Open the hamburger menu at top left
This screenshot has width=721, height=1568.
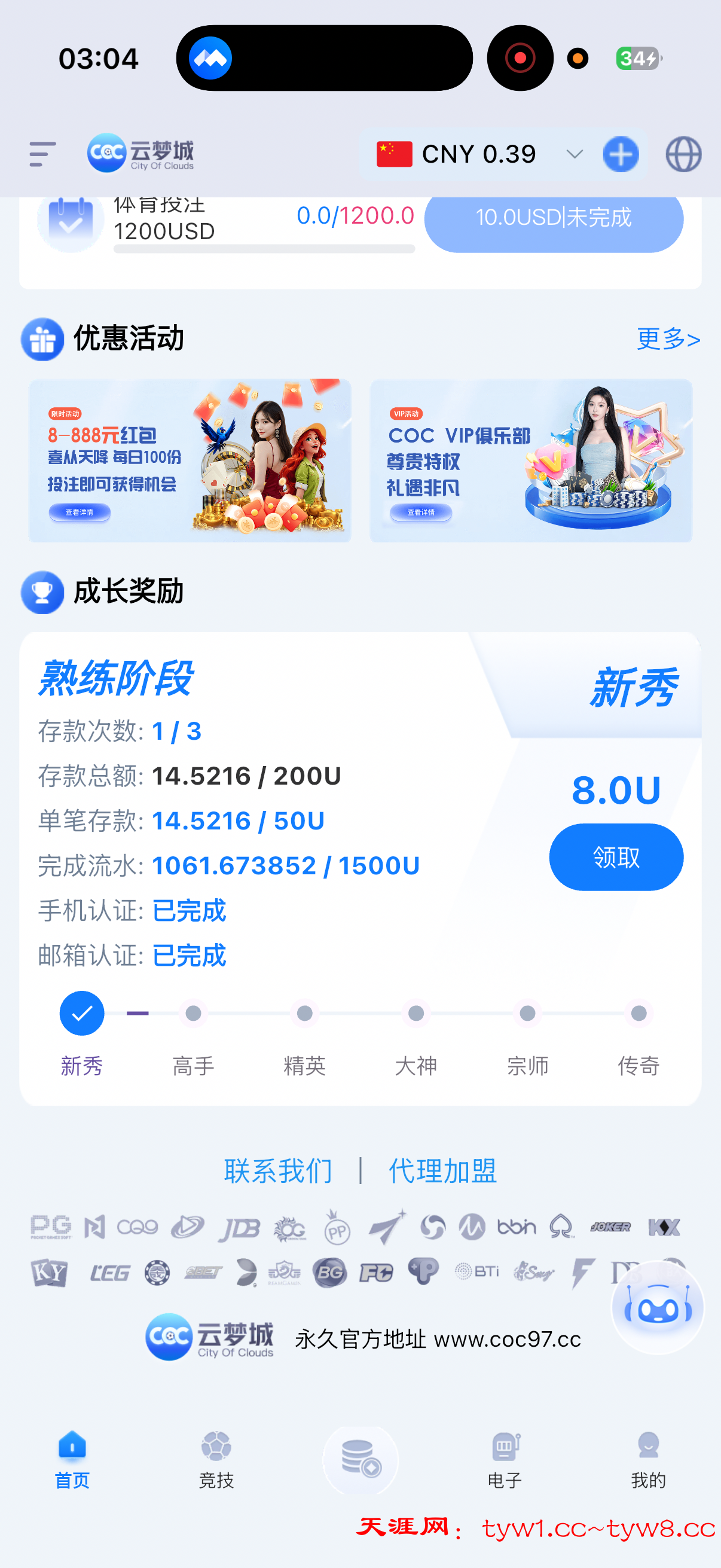(41, 154)
